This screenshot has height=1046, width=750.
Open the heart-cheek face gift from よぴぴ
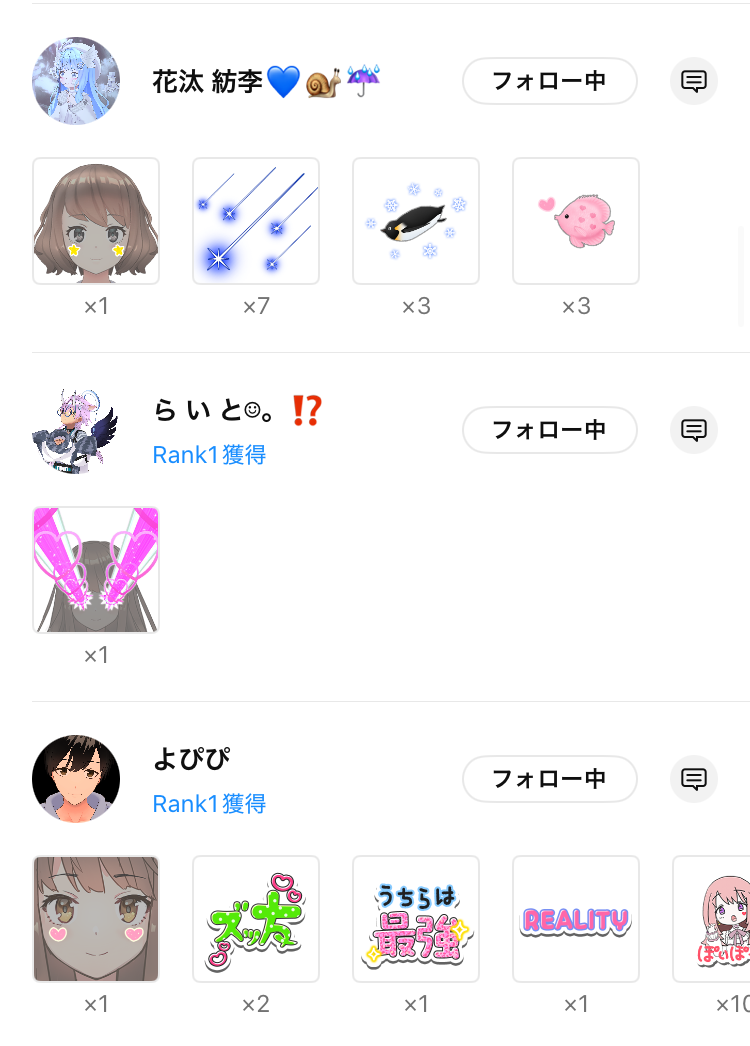click(x=96, y=919)
